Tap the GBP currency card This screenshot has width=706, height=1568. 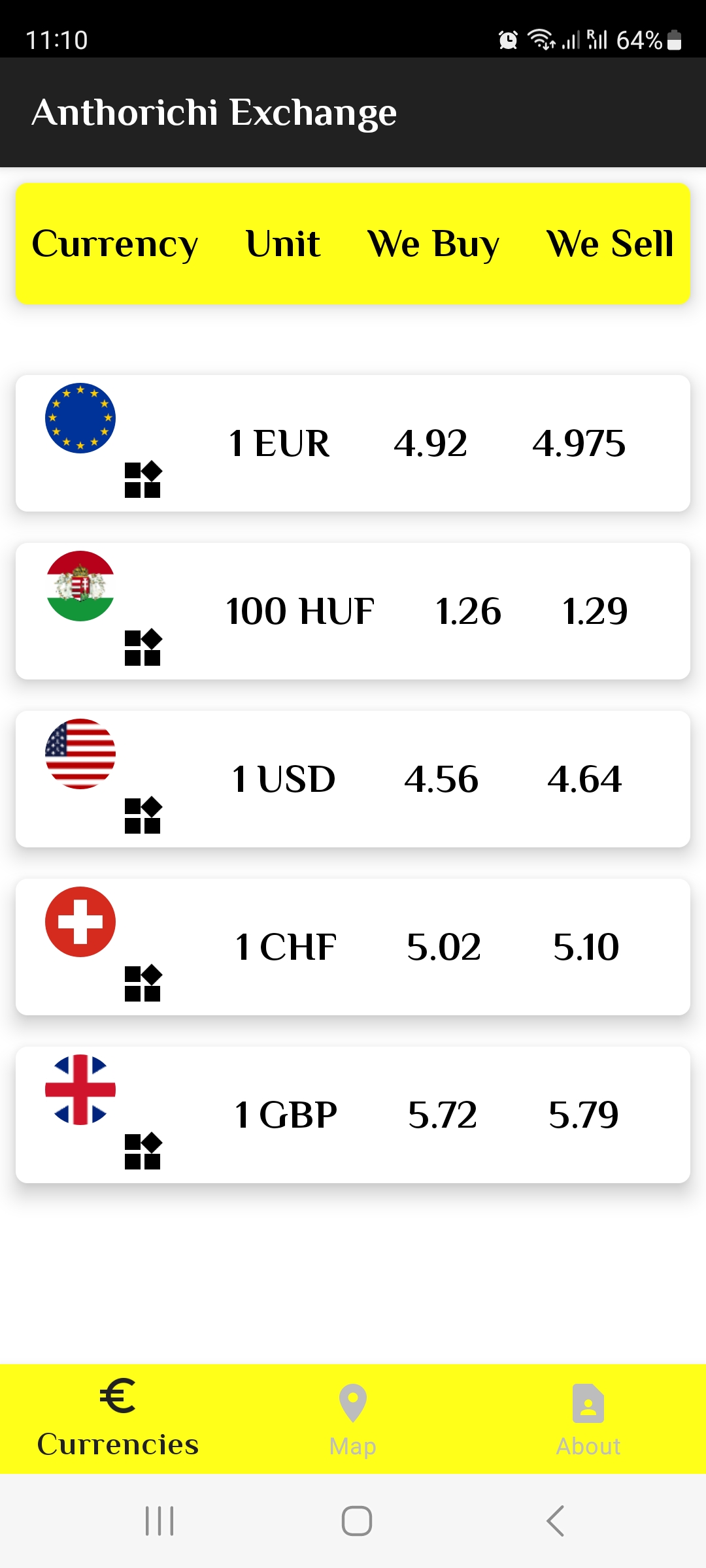coord(353,1115)
